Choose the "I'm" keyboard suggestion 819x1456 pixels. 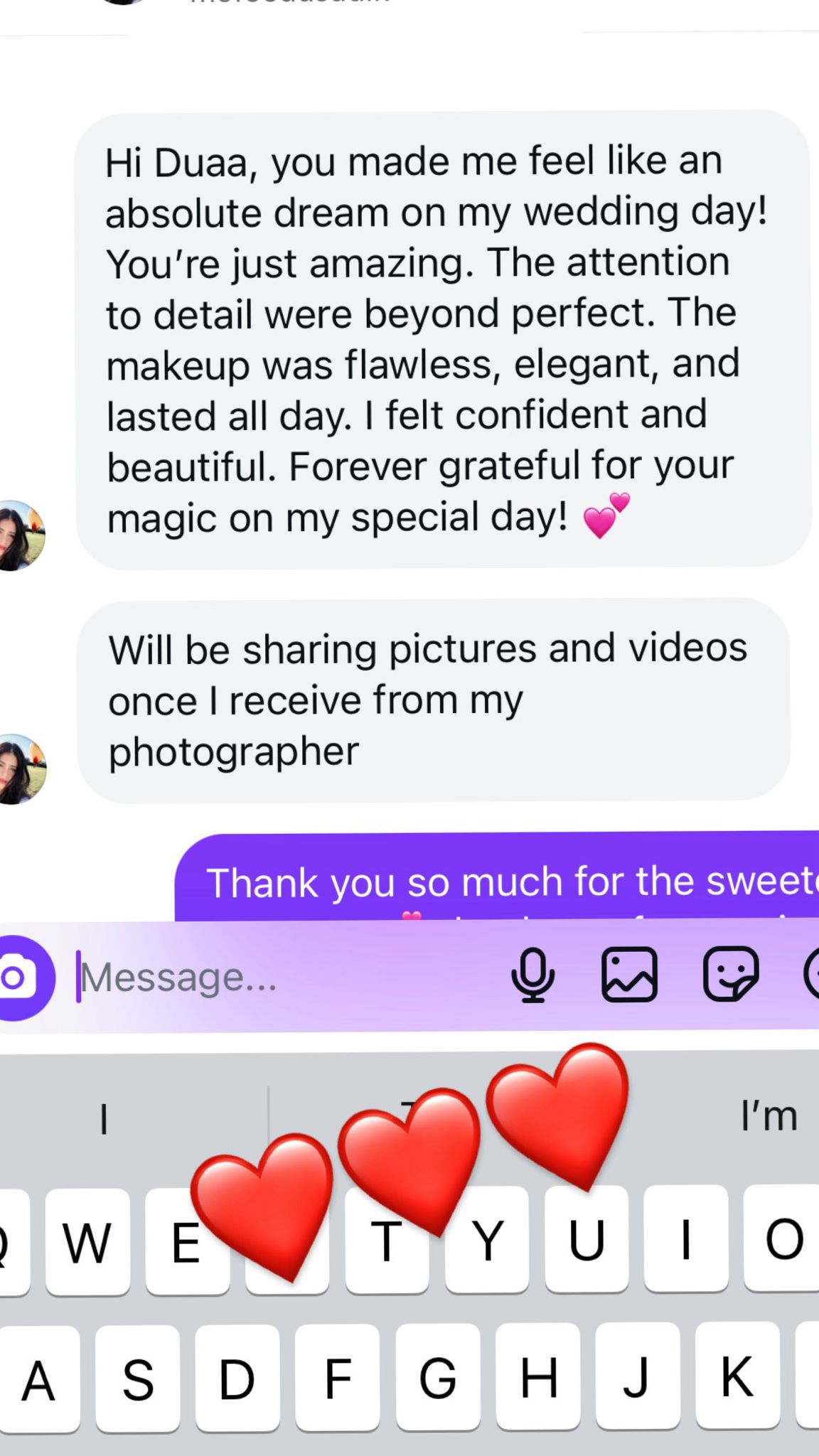(769, 1115)
